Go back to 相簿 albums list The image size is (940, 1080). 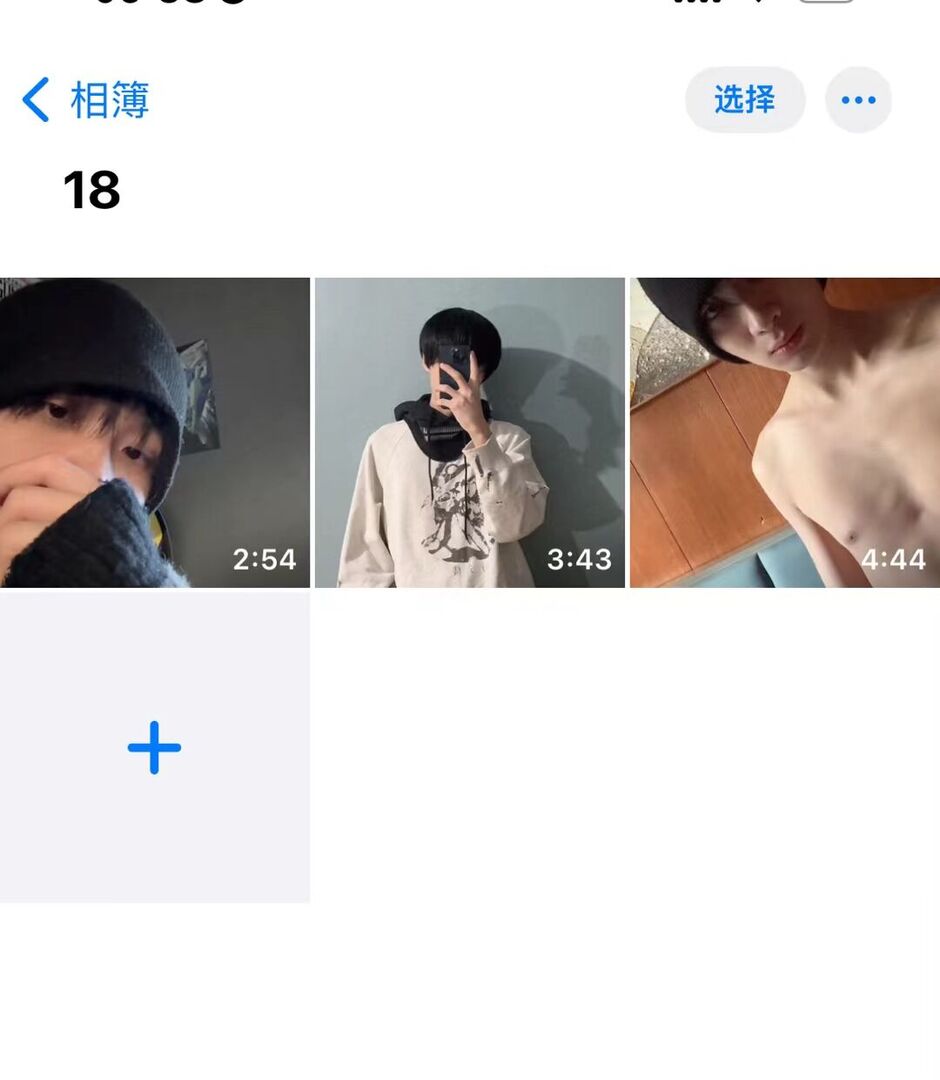[x=86, y=101]
